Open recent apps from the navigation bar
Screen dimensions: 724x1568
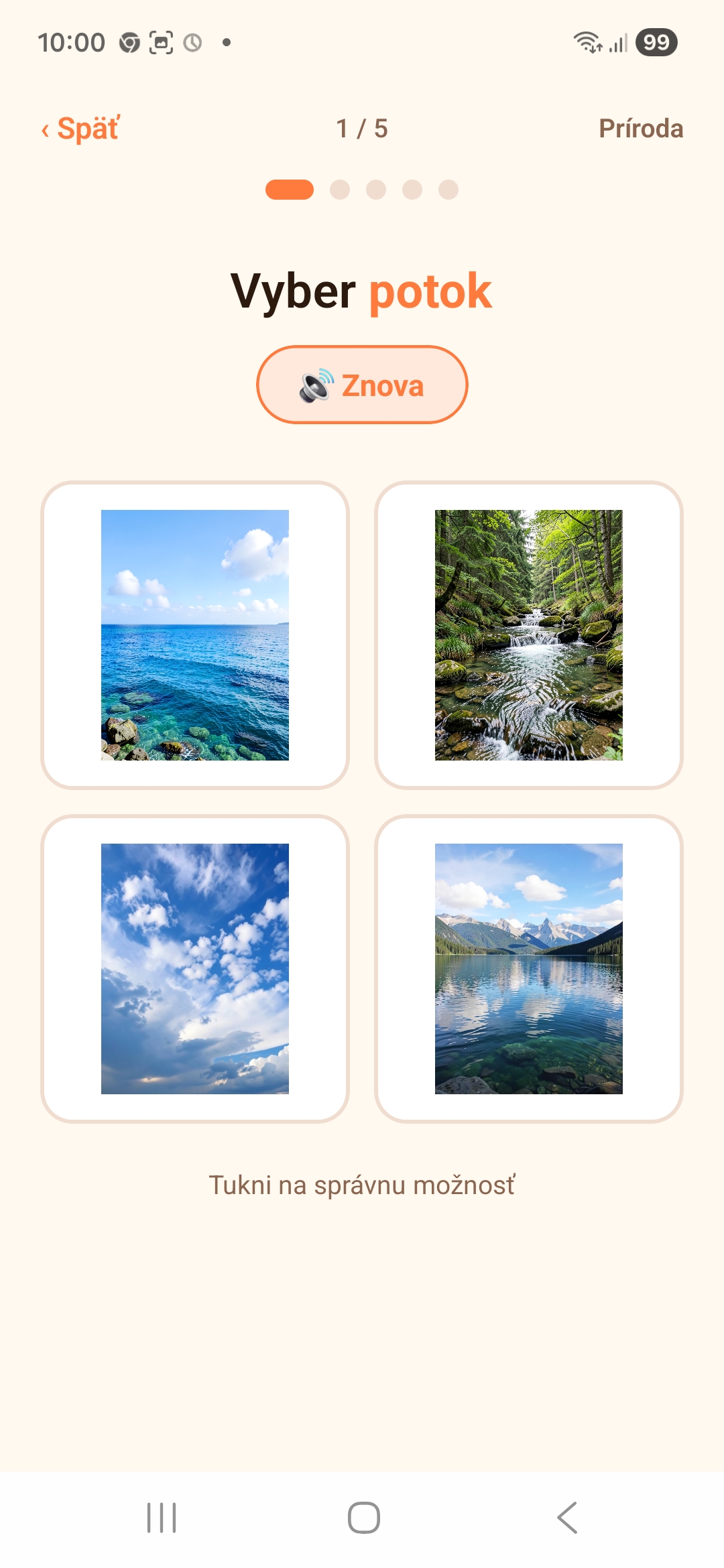[x=162, y=1518]
